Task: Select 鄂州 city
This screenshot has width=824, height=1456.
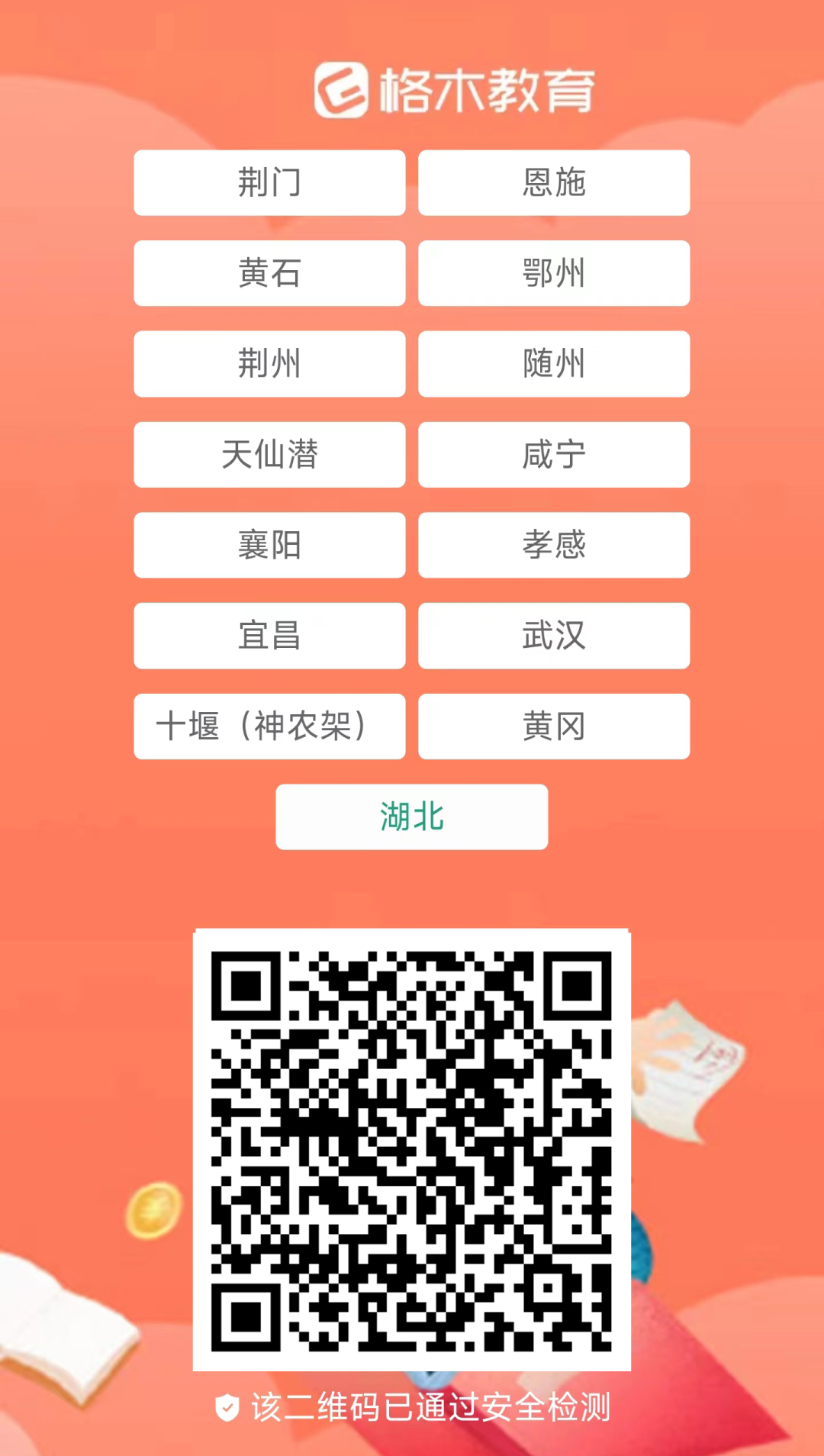Action: 554,273
